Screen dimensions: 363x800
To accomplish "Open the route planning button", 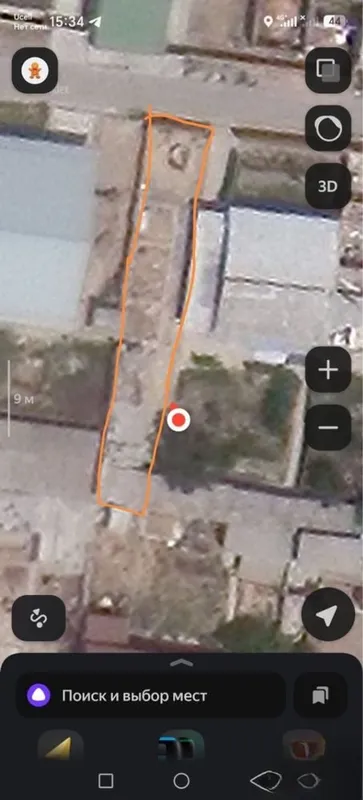I will click(x=38, y=618).
